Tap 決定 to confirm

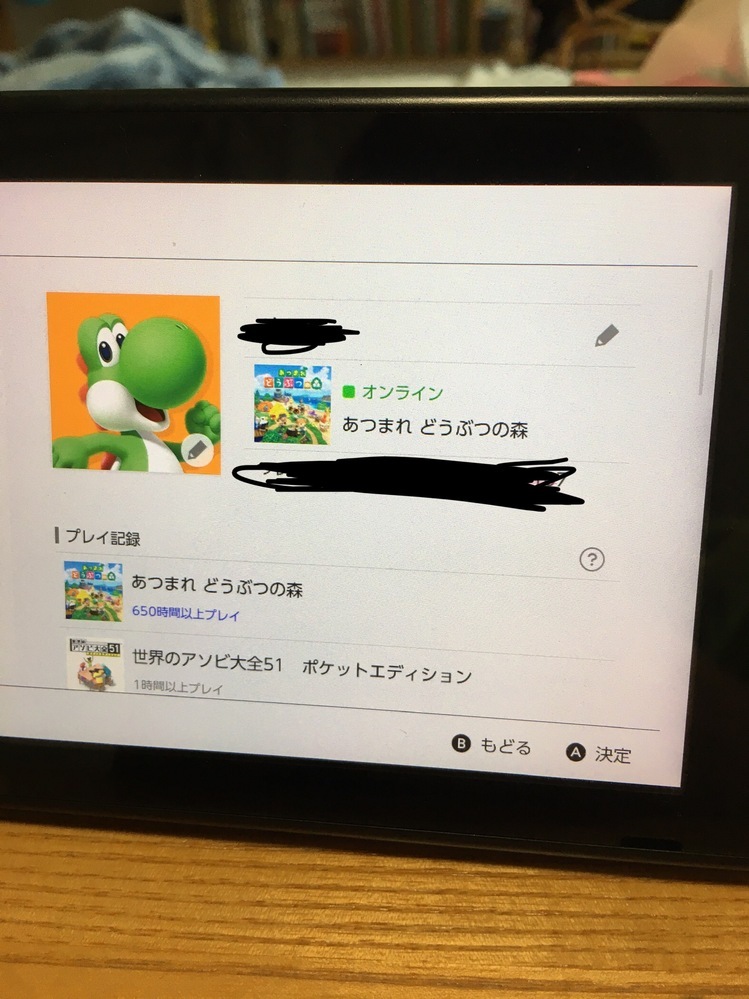pos(600,754)
